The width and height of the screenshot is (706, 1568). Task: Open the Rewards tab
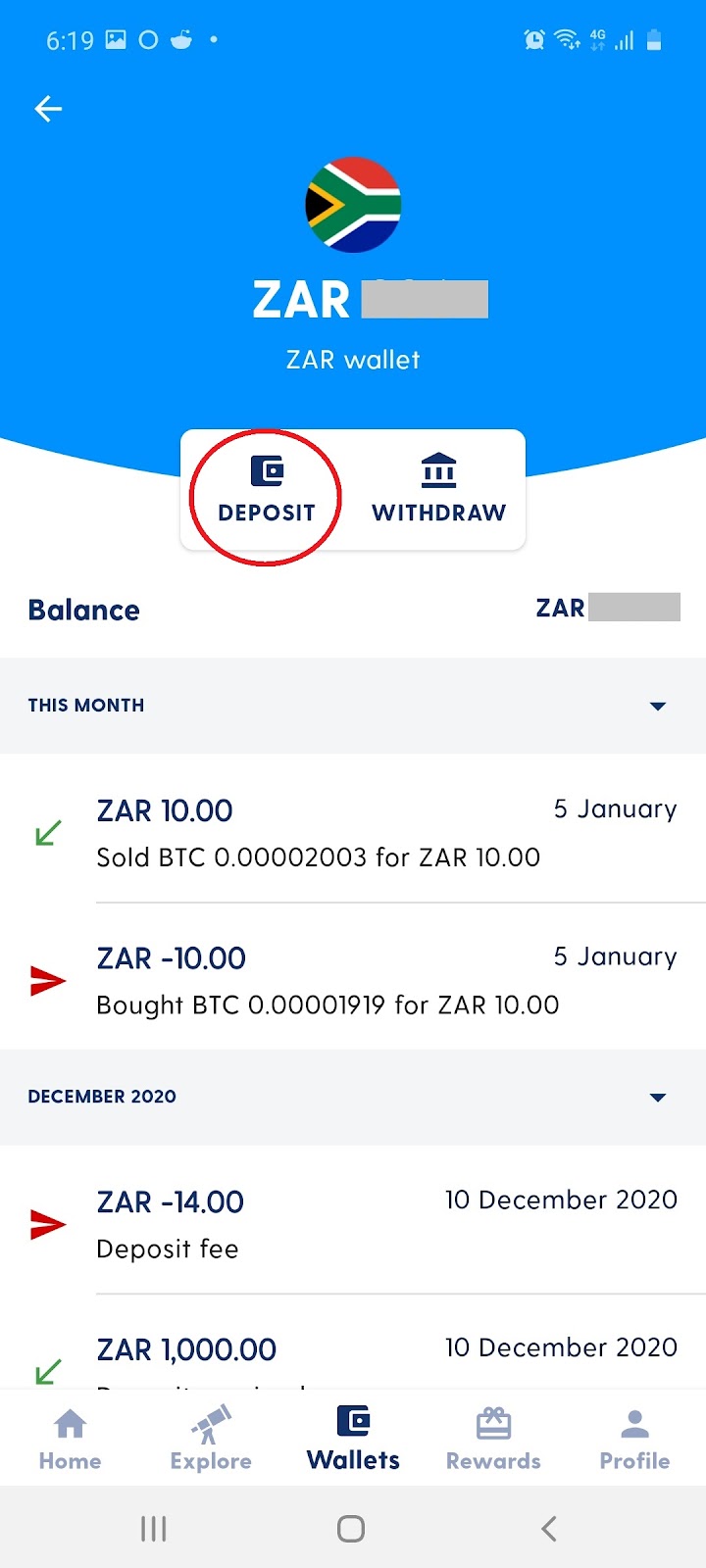click(x=493, y=1439)
